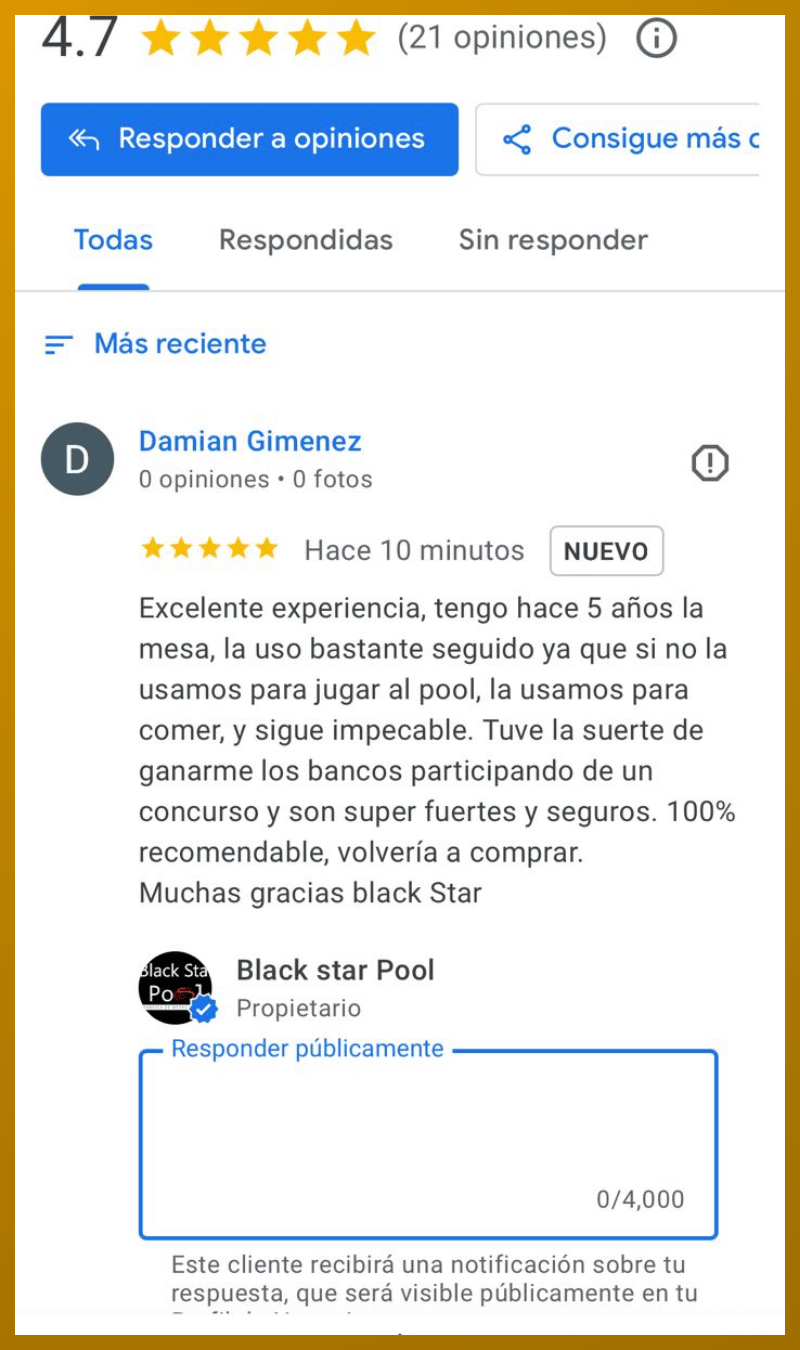This screenshot has width=800, height=1350.
Task: Report Damian Gimenez's review
Action: point(710,463)
